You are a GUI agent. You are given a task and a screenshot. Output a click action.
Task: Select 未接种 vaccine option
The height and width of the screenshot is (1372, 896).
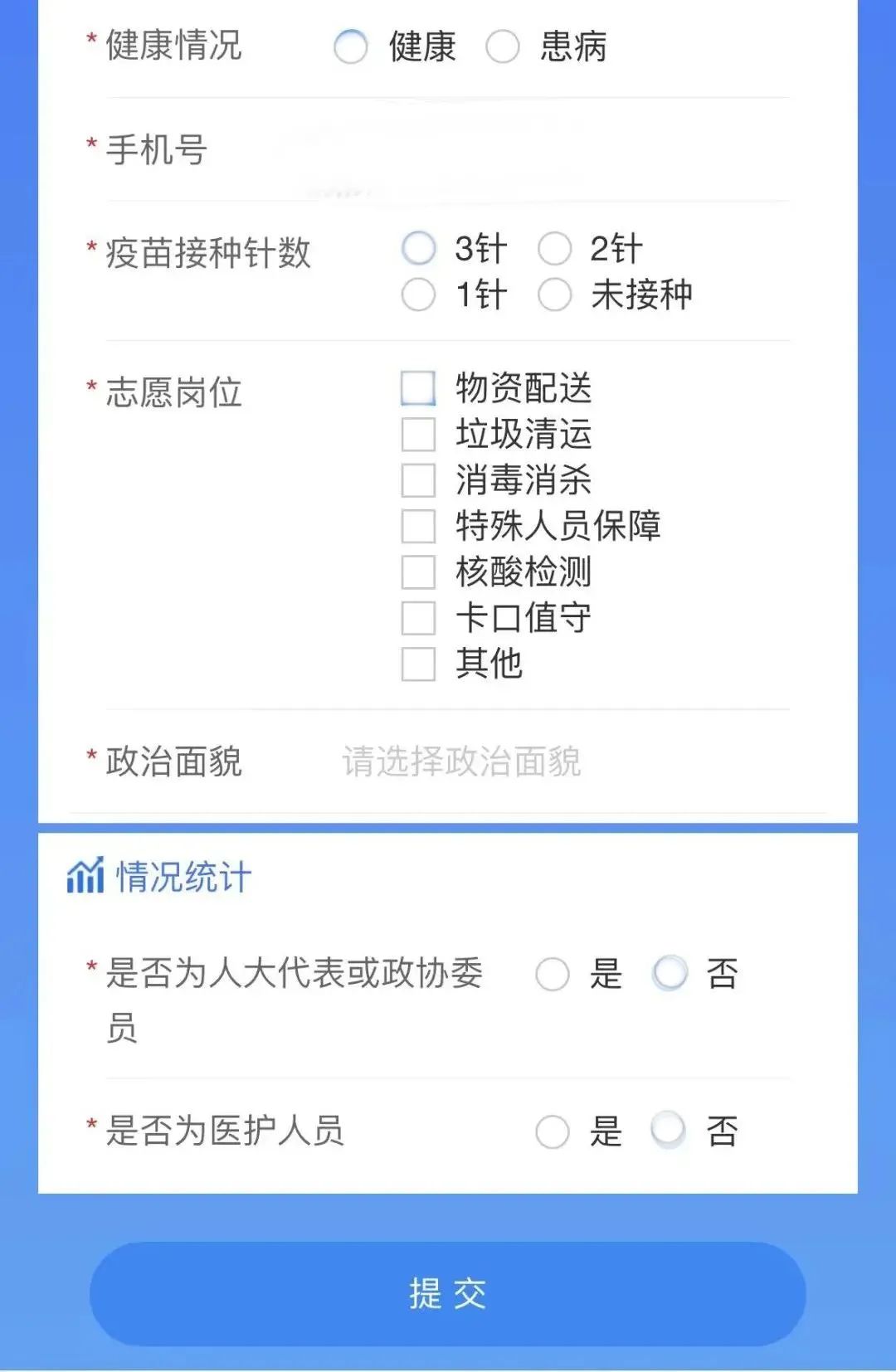(554, 294)
